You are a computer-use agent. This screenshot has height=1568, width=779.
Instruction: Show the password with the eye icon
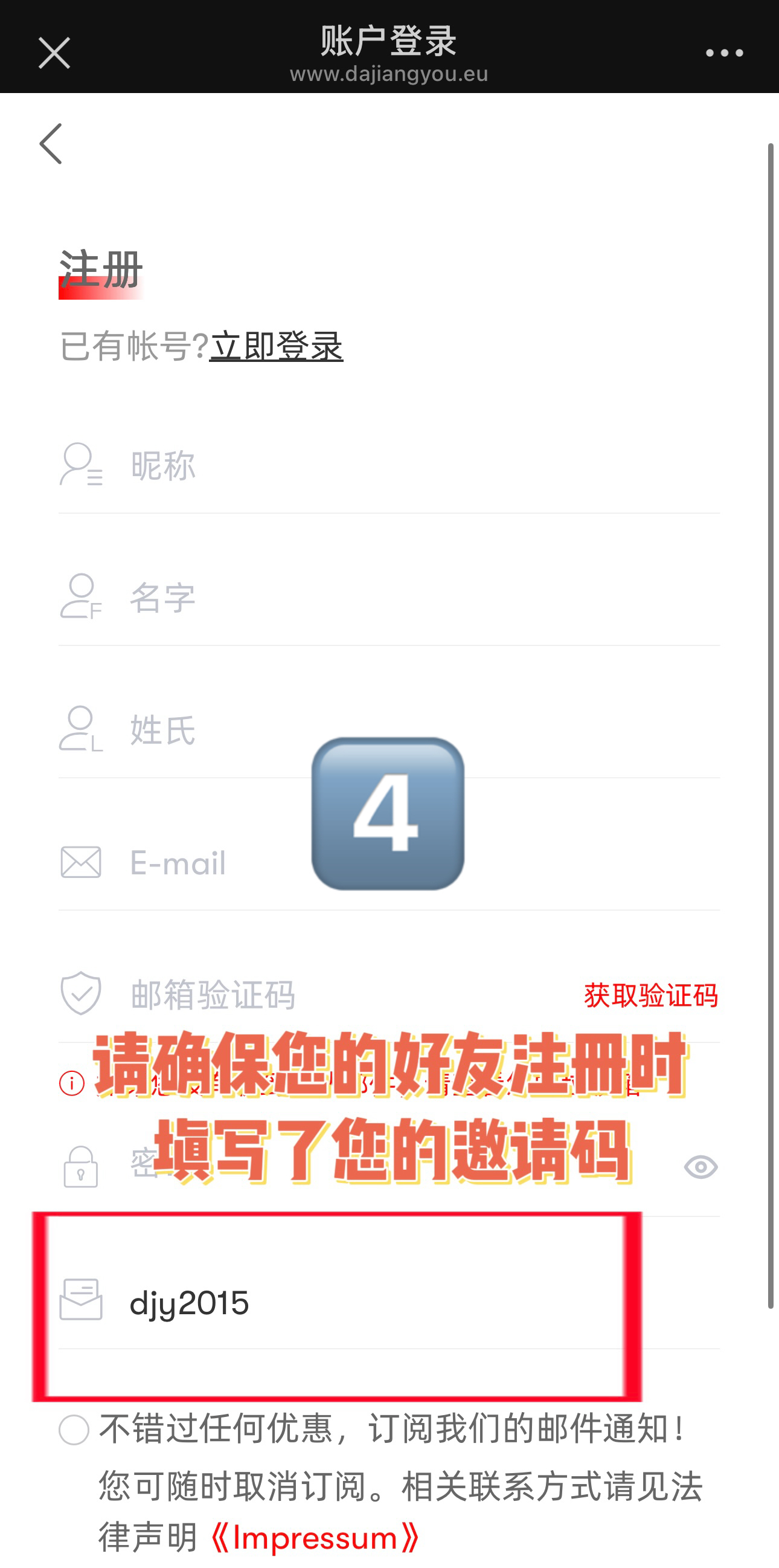(700, 1167)
